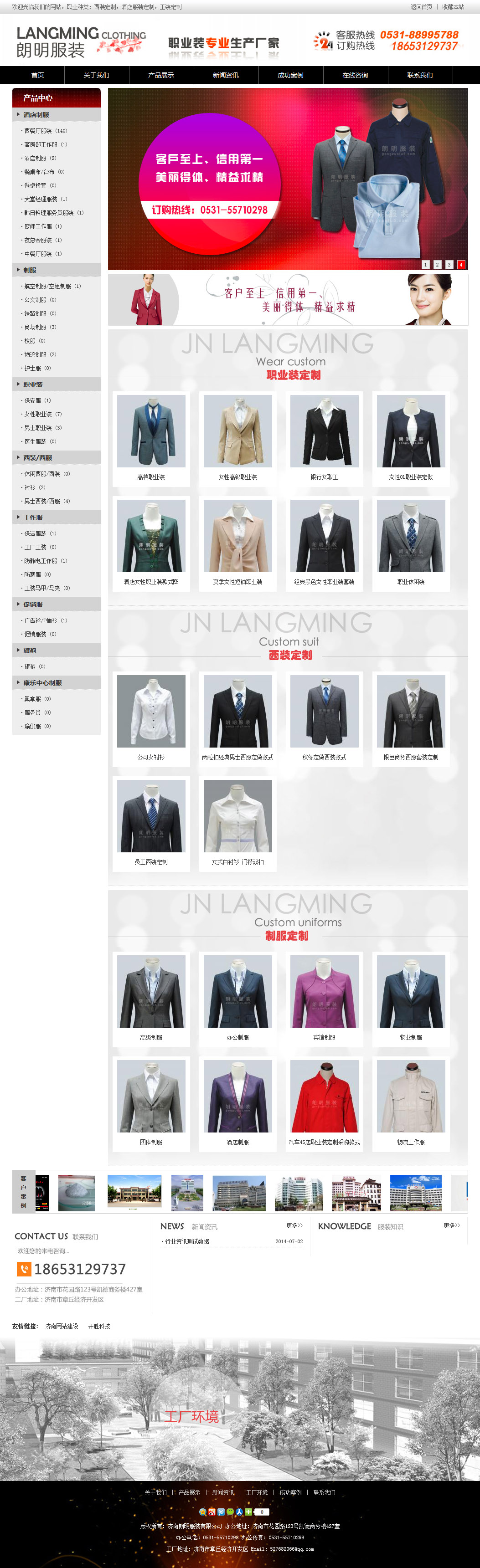The height and width of the screenshot is (1568, 480).
Task: Open the 成功案例 navigation item
Action: tap(290, 76)
